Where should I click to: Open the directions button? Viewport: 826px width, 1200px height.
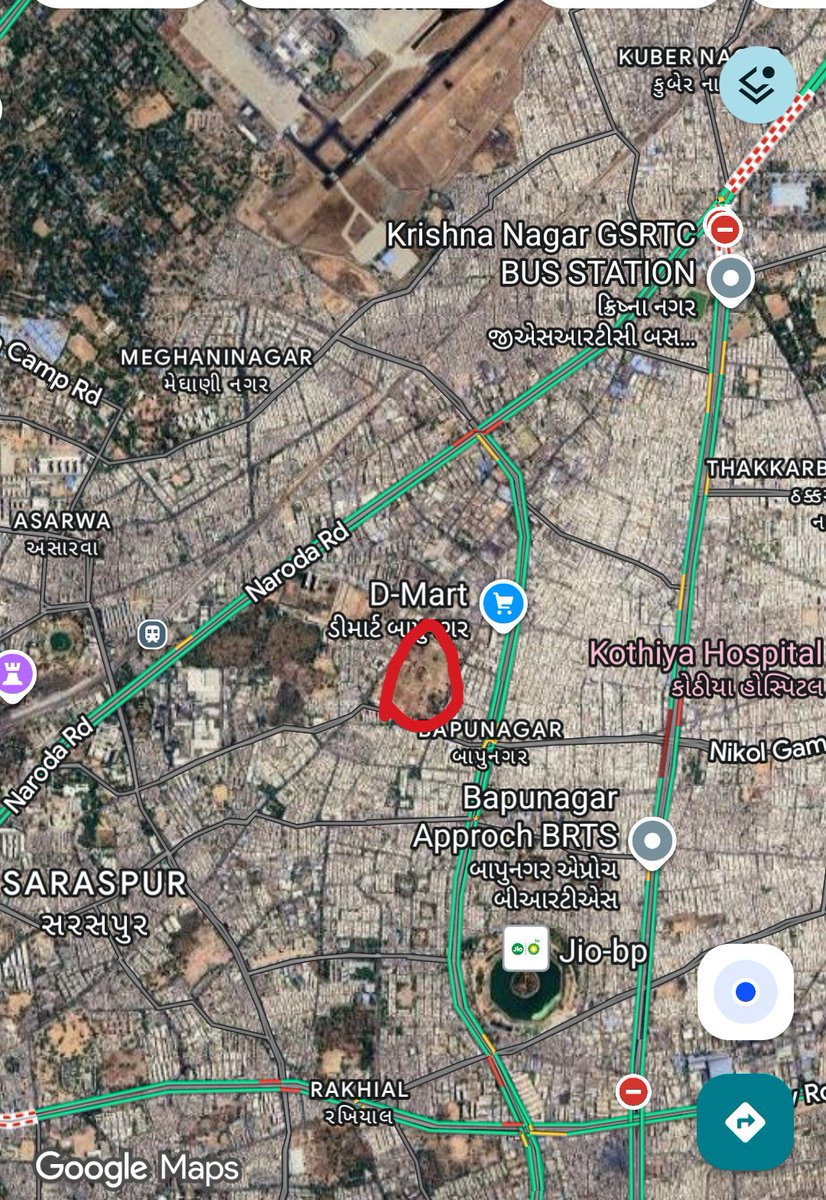point(745,1121)
